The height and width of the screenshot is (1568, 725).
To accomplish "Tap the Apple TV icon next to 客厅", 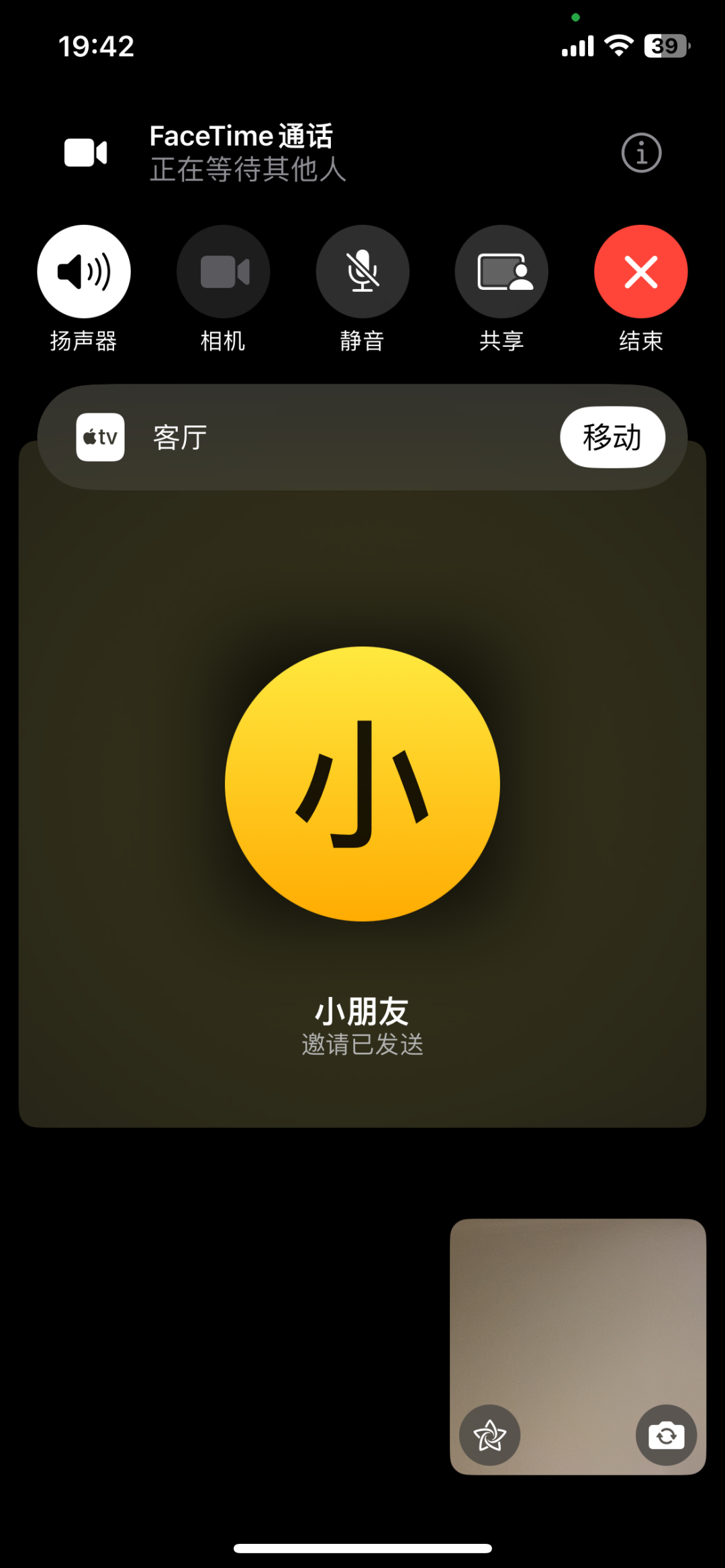I will (99, 437).
